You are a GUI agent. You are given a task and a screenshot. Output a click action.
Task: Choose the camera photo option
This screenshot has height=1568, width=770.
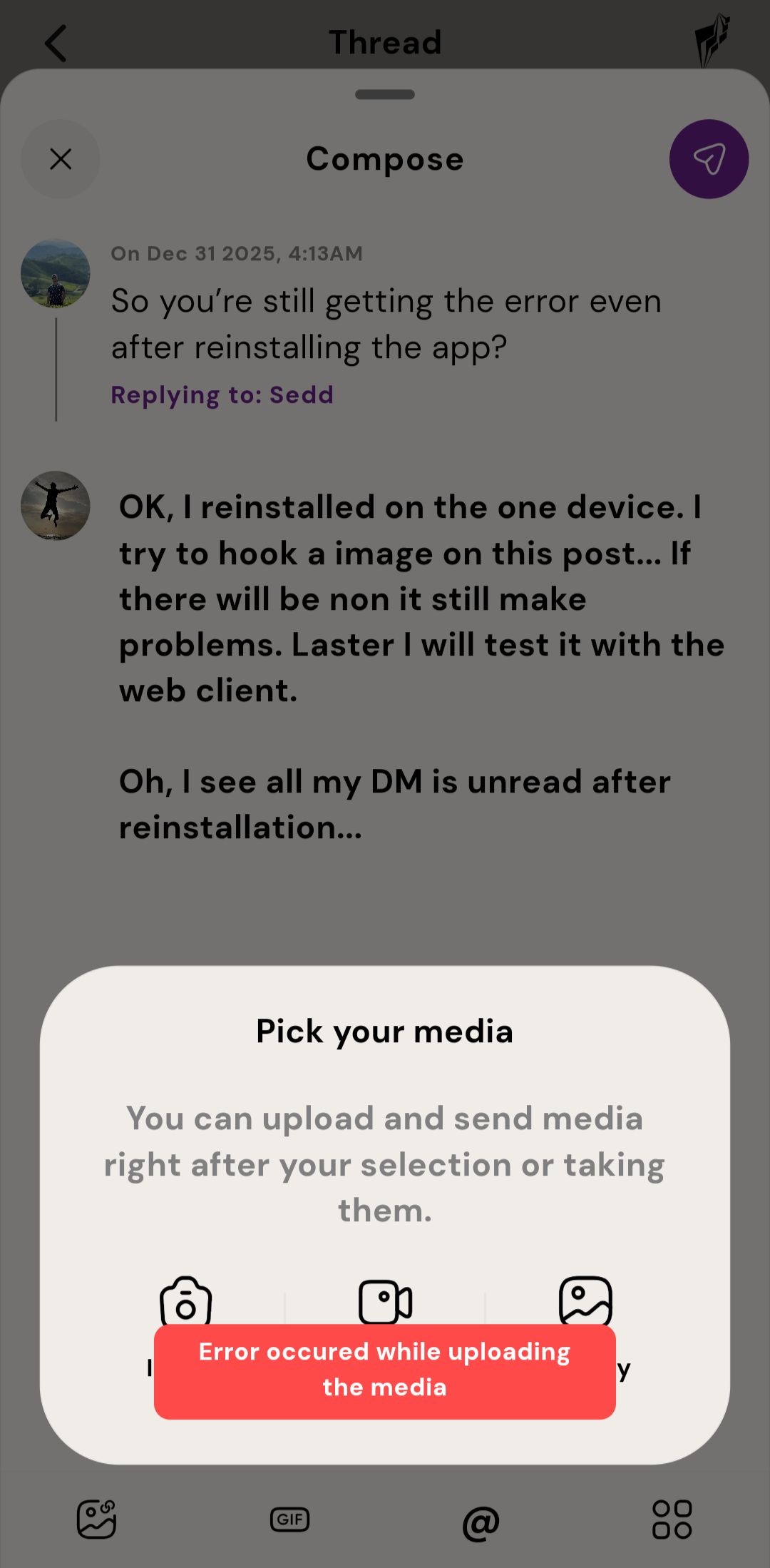(x=186, y=1300)
